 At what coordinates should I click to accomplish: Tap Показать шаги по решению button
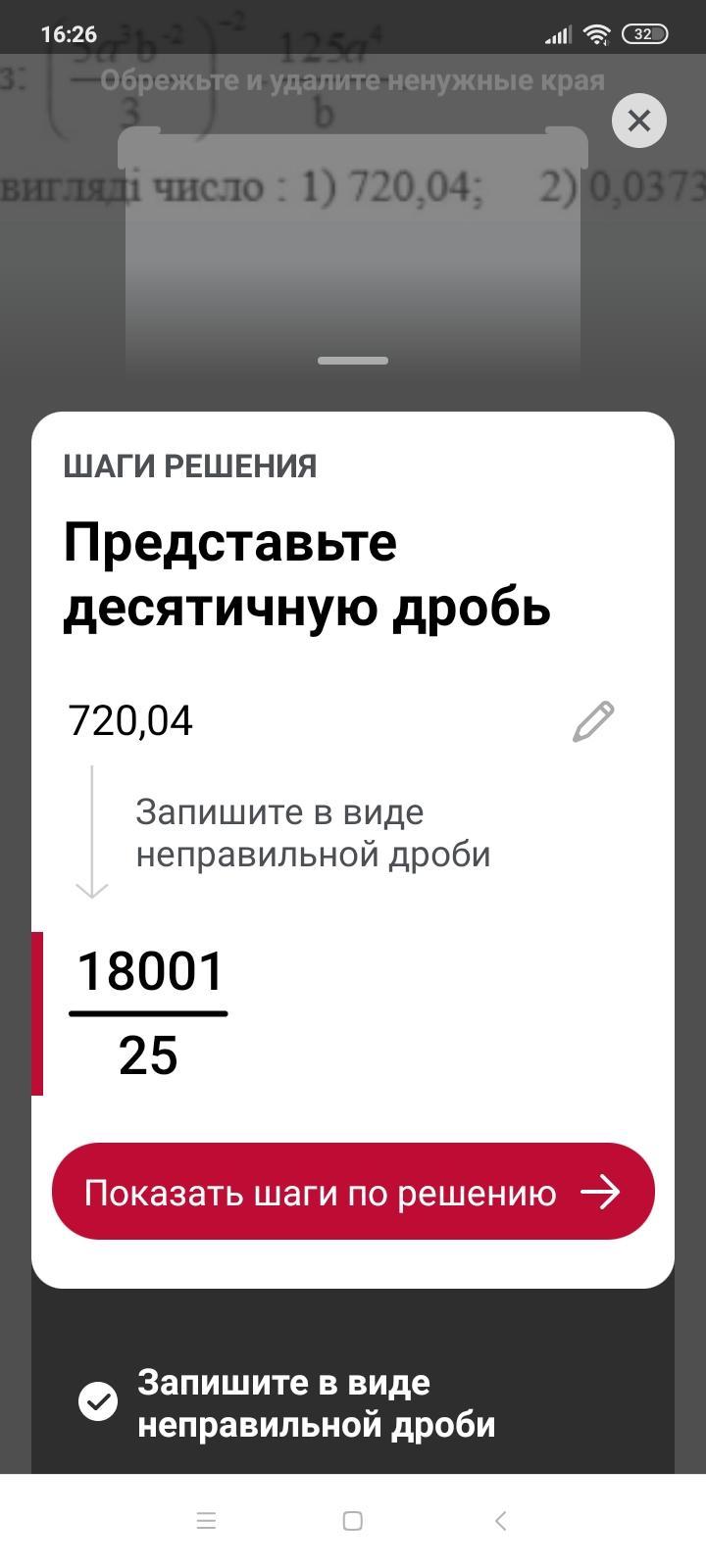[x=353, y=1192]
